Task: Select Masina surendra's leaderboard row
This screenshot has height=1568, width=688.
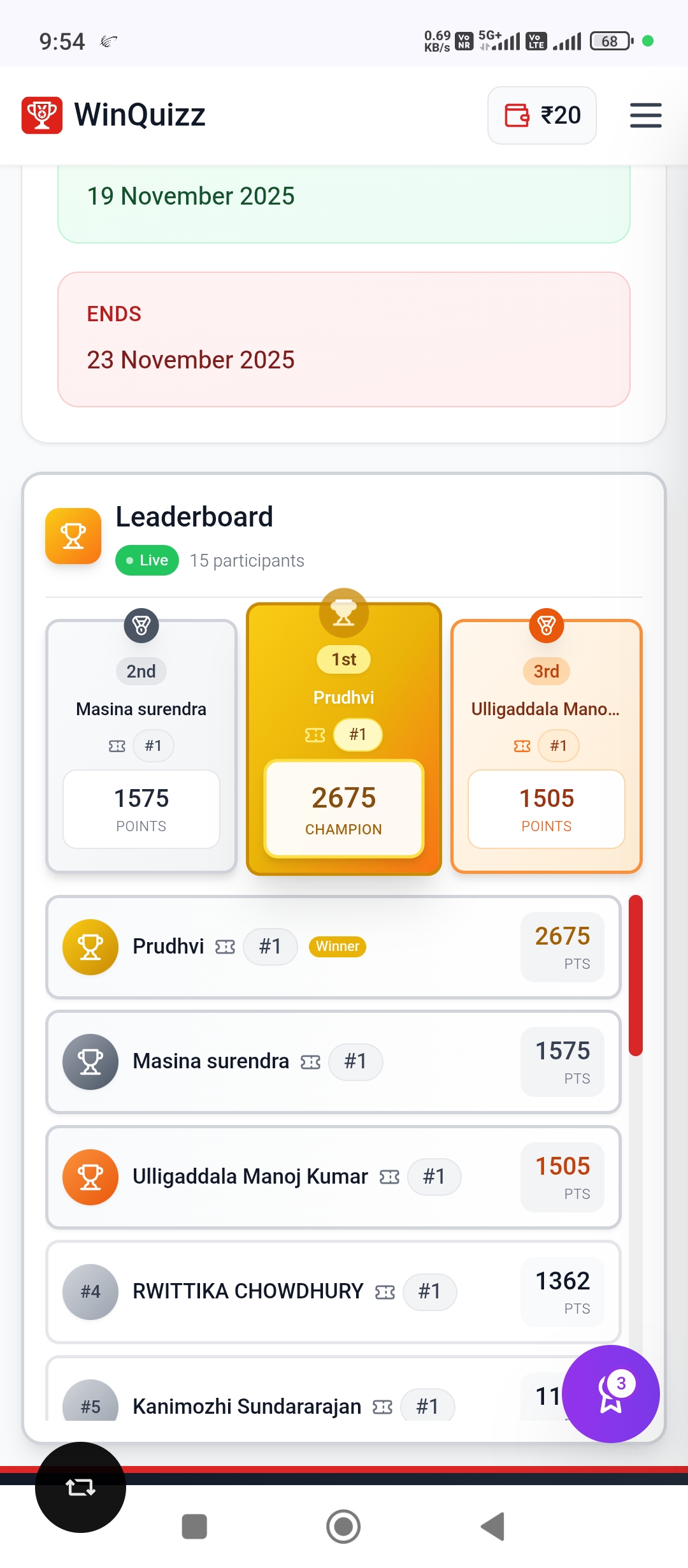Action: pos(333,1062)
